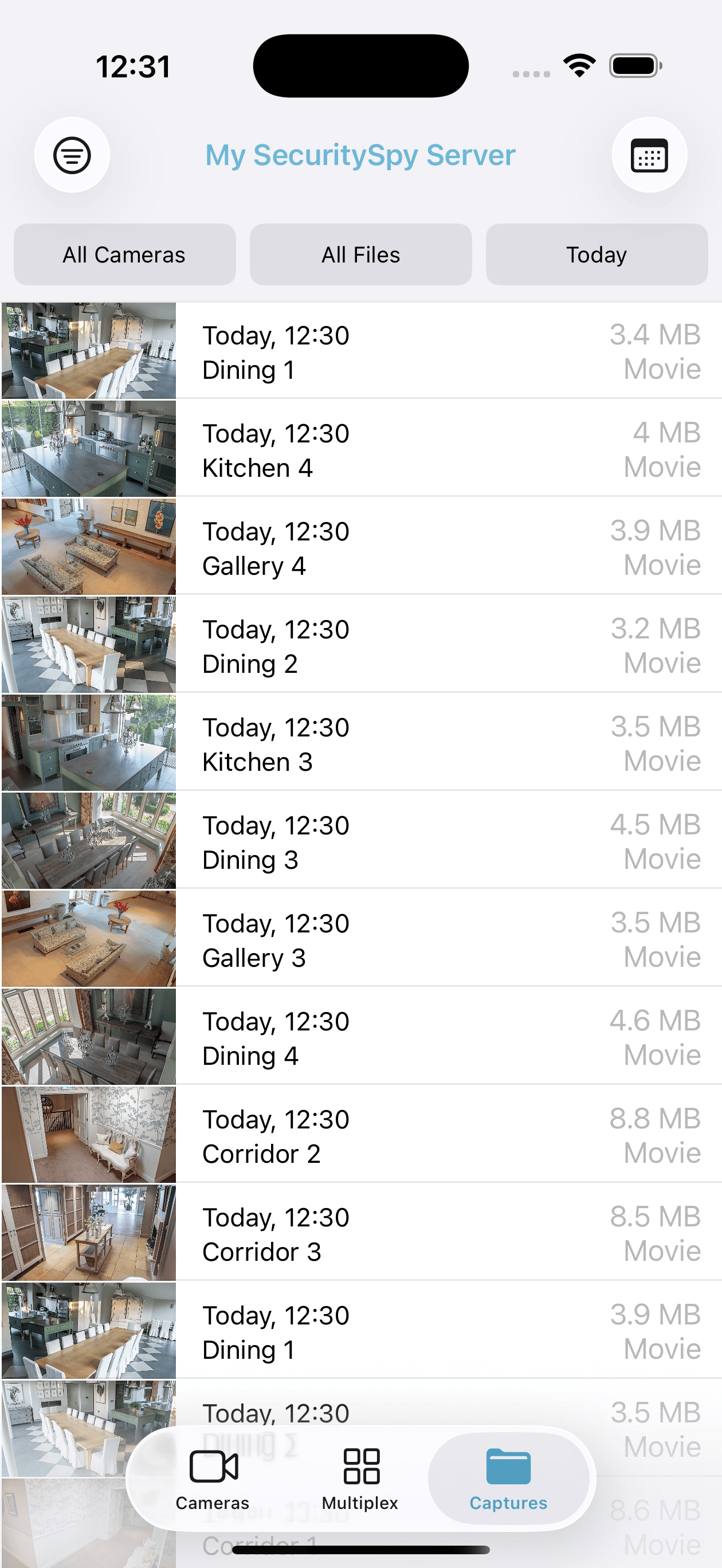722x1568 pixels.
Task: Open the All Files filter dropdown
Action: point(360,254)
